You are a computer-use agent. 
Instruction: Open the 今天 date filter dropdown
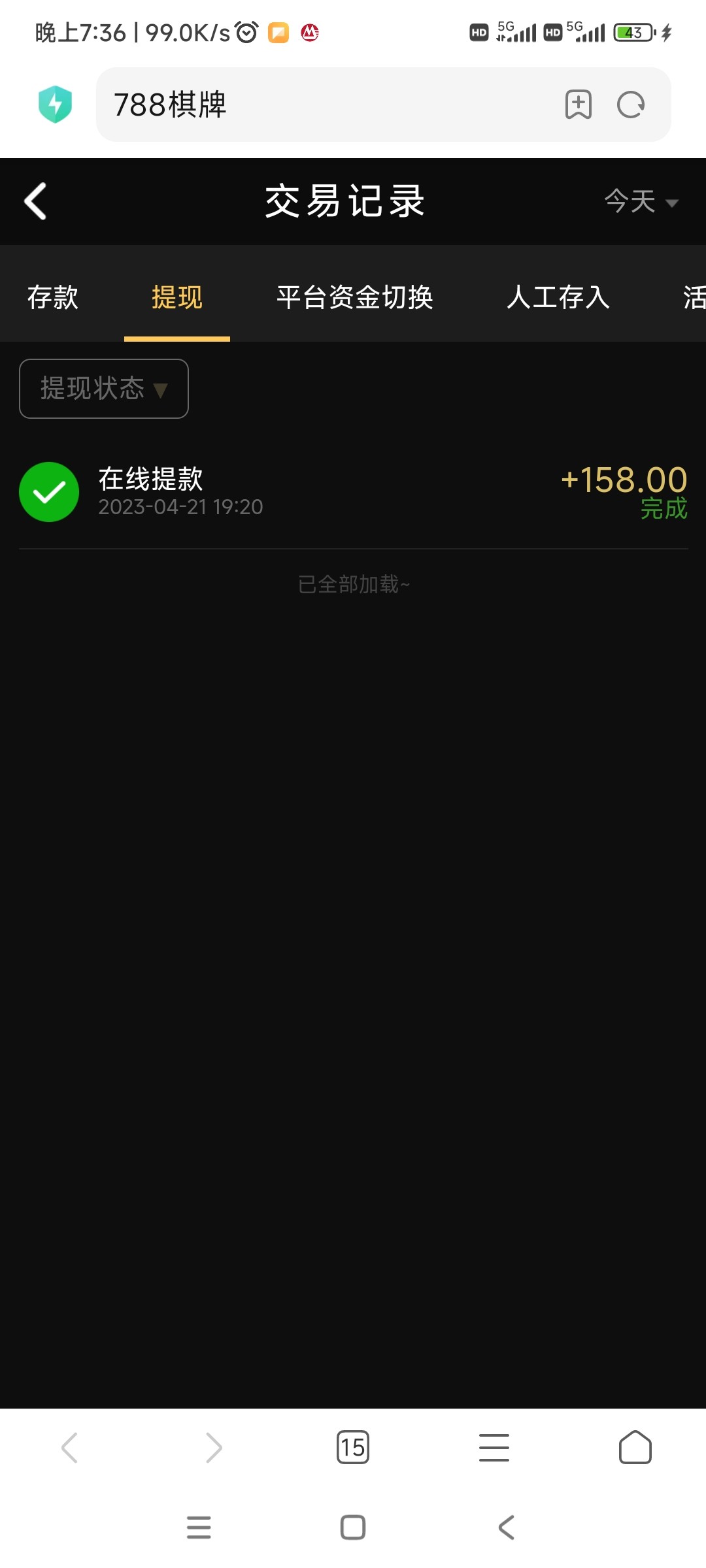click(x=640, y=201)
